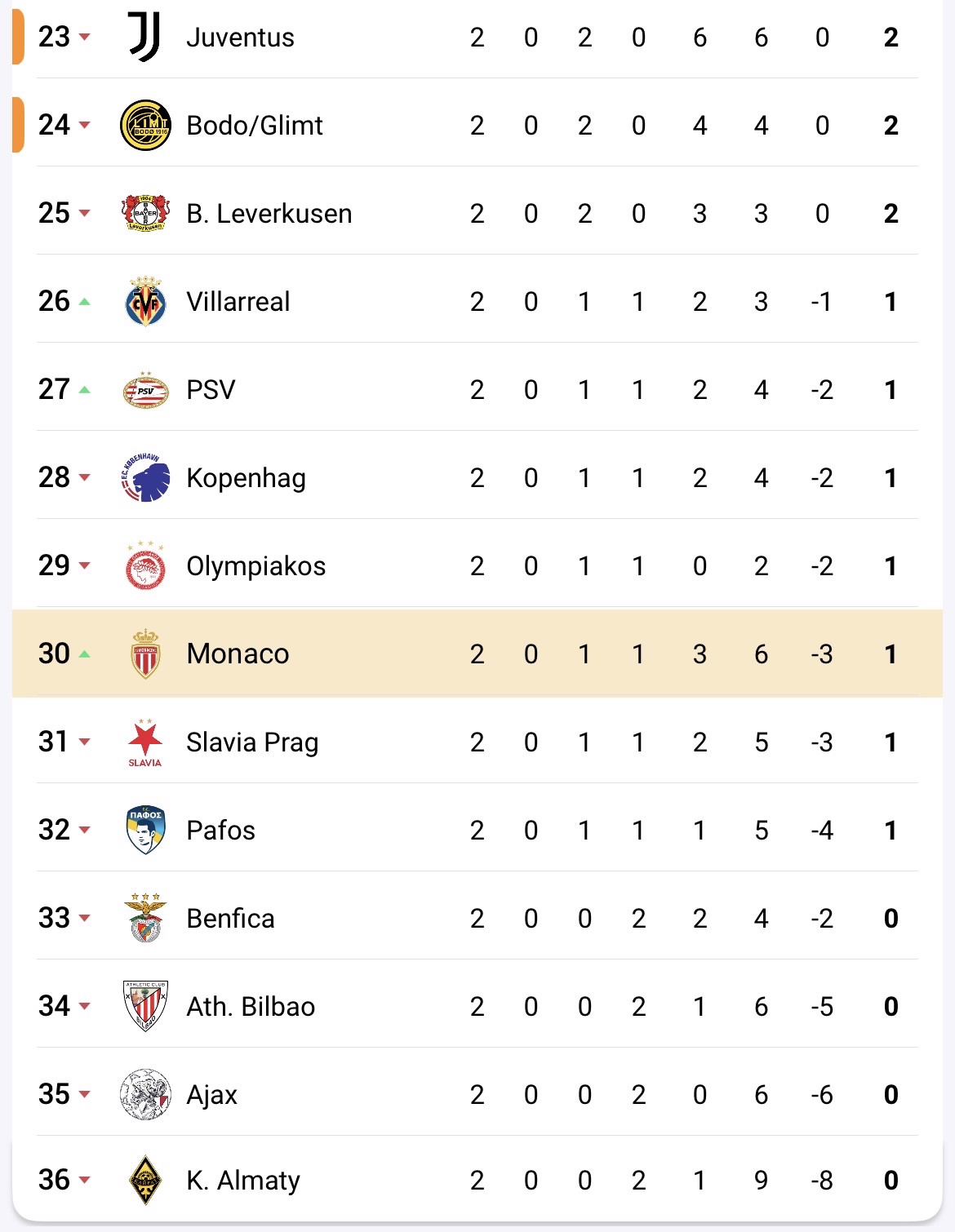Select the B. Leverkusen row

click(x=269, y=214)
